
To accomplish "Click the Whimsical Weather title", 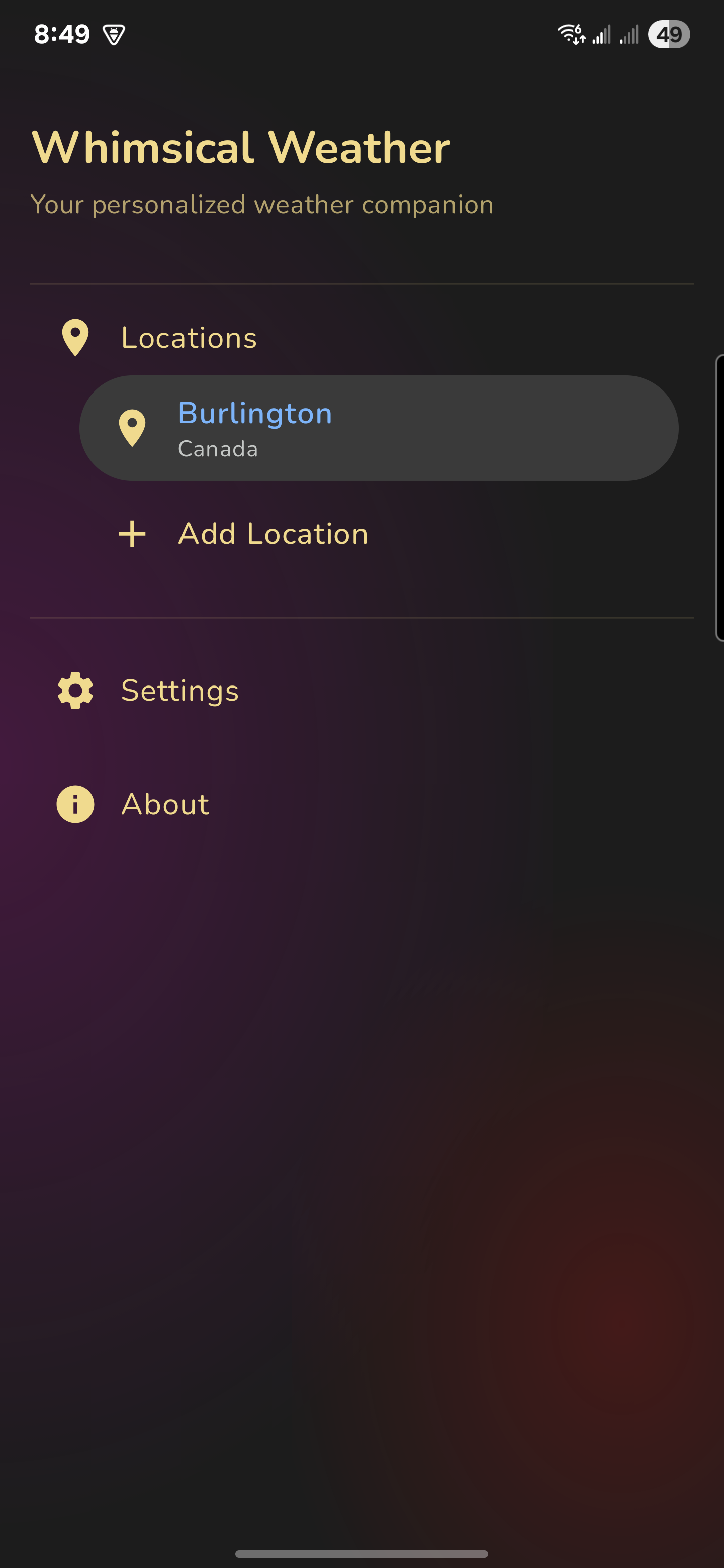I will point(241,146).
